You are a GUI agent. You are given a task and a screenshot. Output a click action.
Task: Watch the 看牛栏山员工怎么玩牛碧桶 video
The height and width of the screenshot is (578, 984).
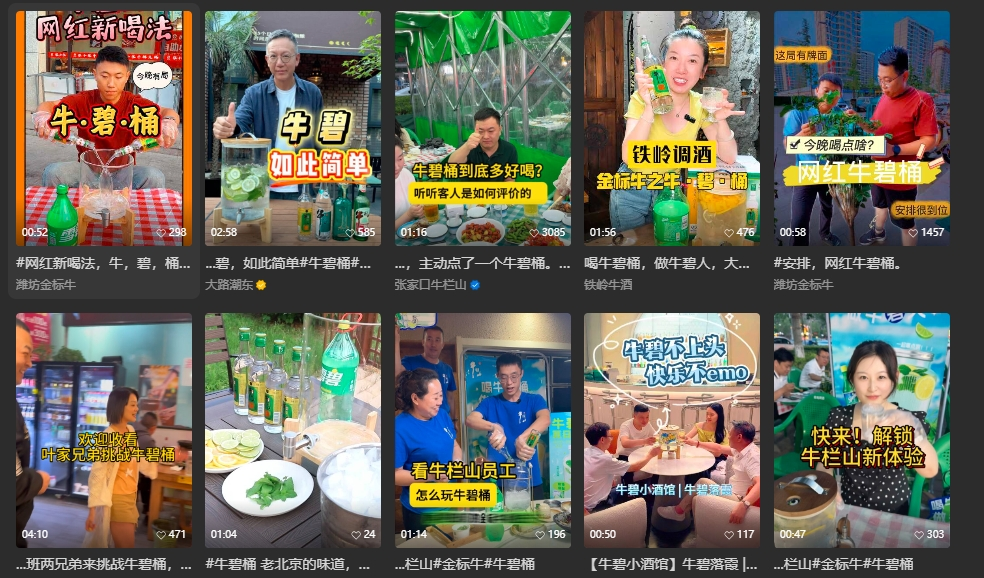point(483,430)
